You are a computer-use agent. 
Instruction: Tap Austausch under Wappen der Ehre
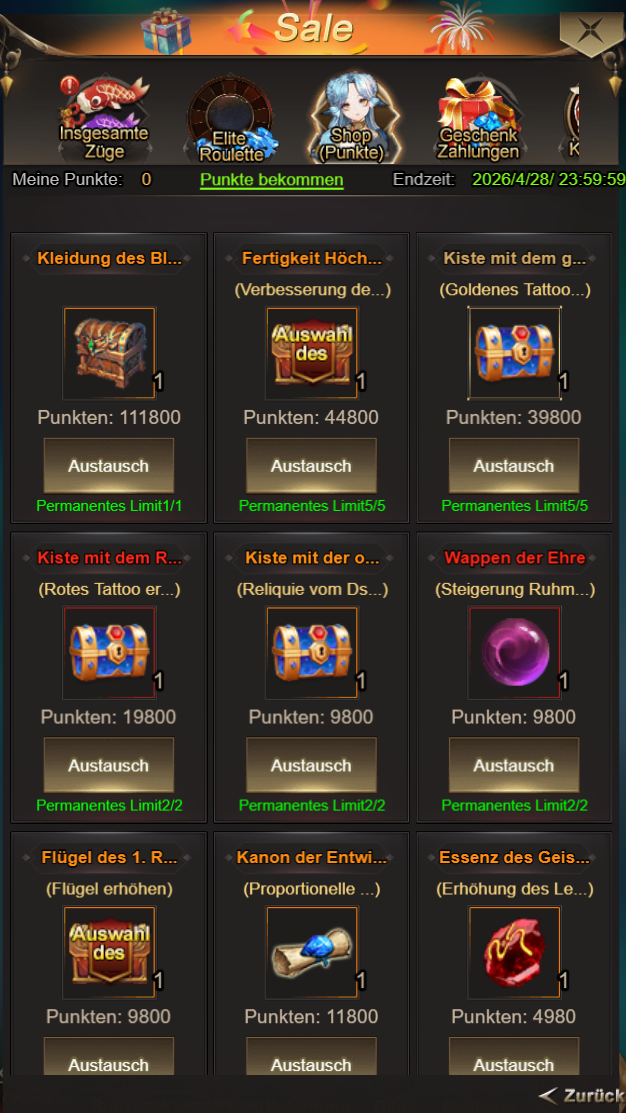513,765
